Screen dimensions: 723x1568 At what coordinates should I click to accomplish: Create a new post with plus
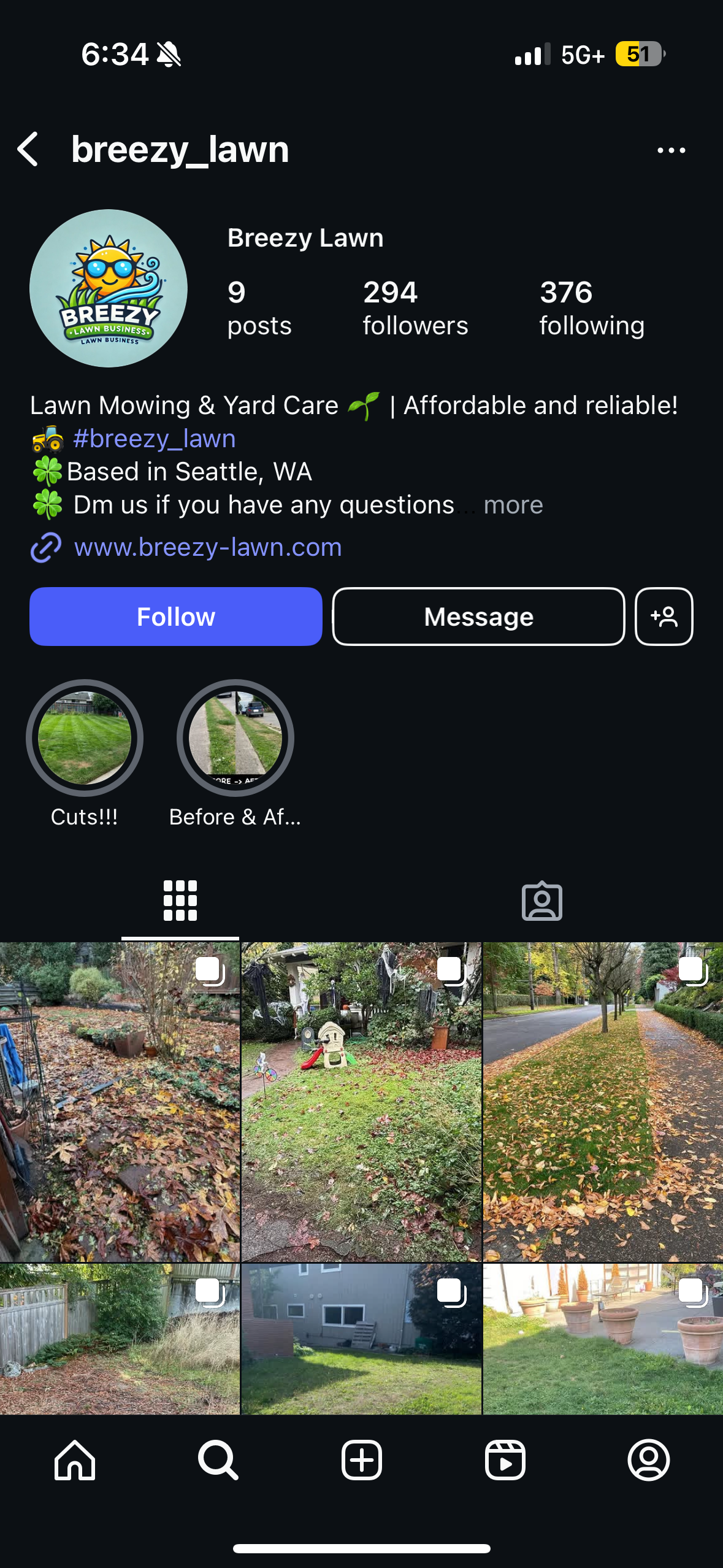(361, 1459)
